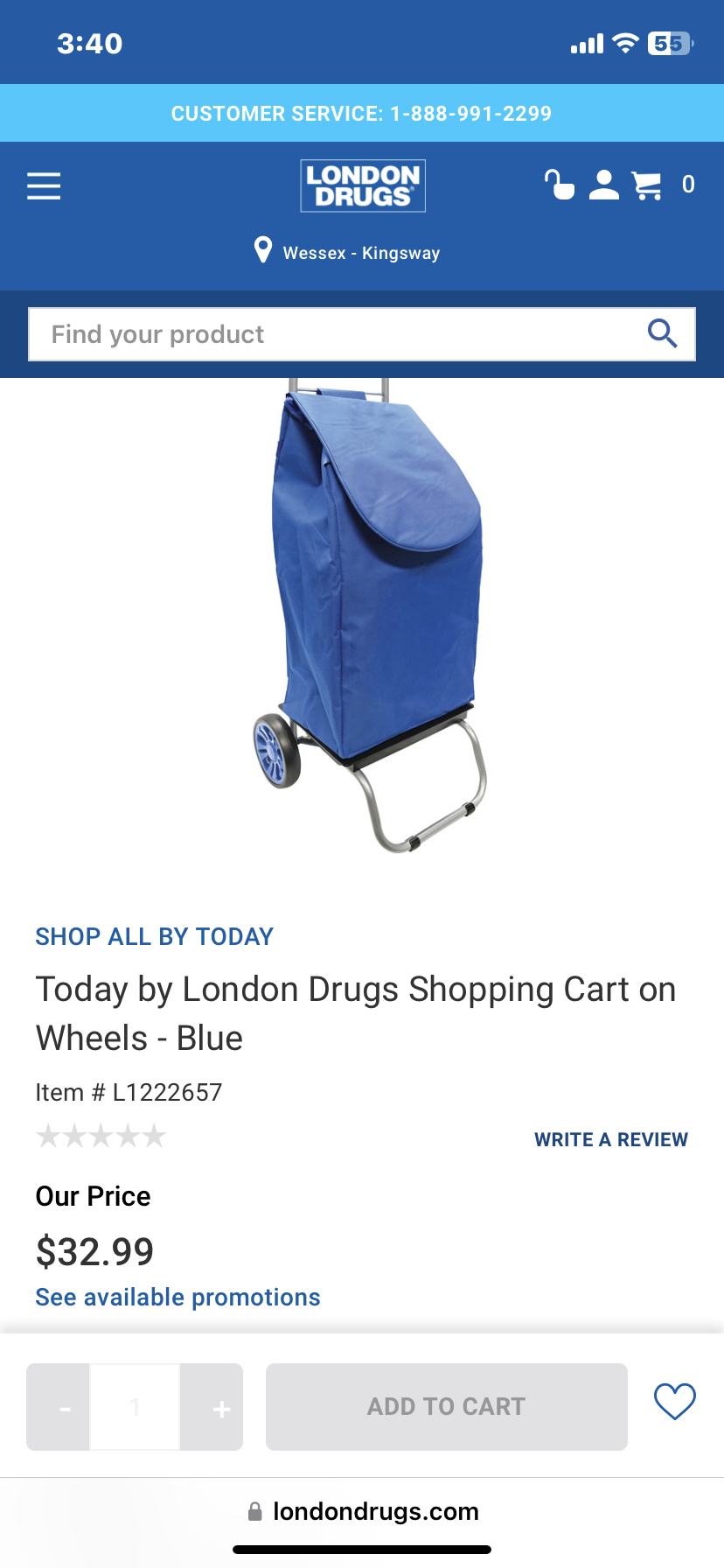Tap the London Drugs logo
Image resolution: width=724 pixels, height=1568 pixels.
[x=363, y=185]
